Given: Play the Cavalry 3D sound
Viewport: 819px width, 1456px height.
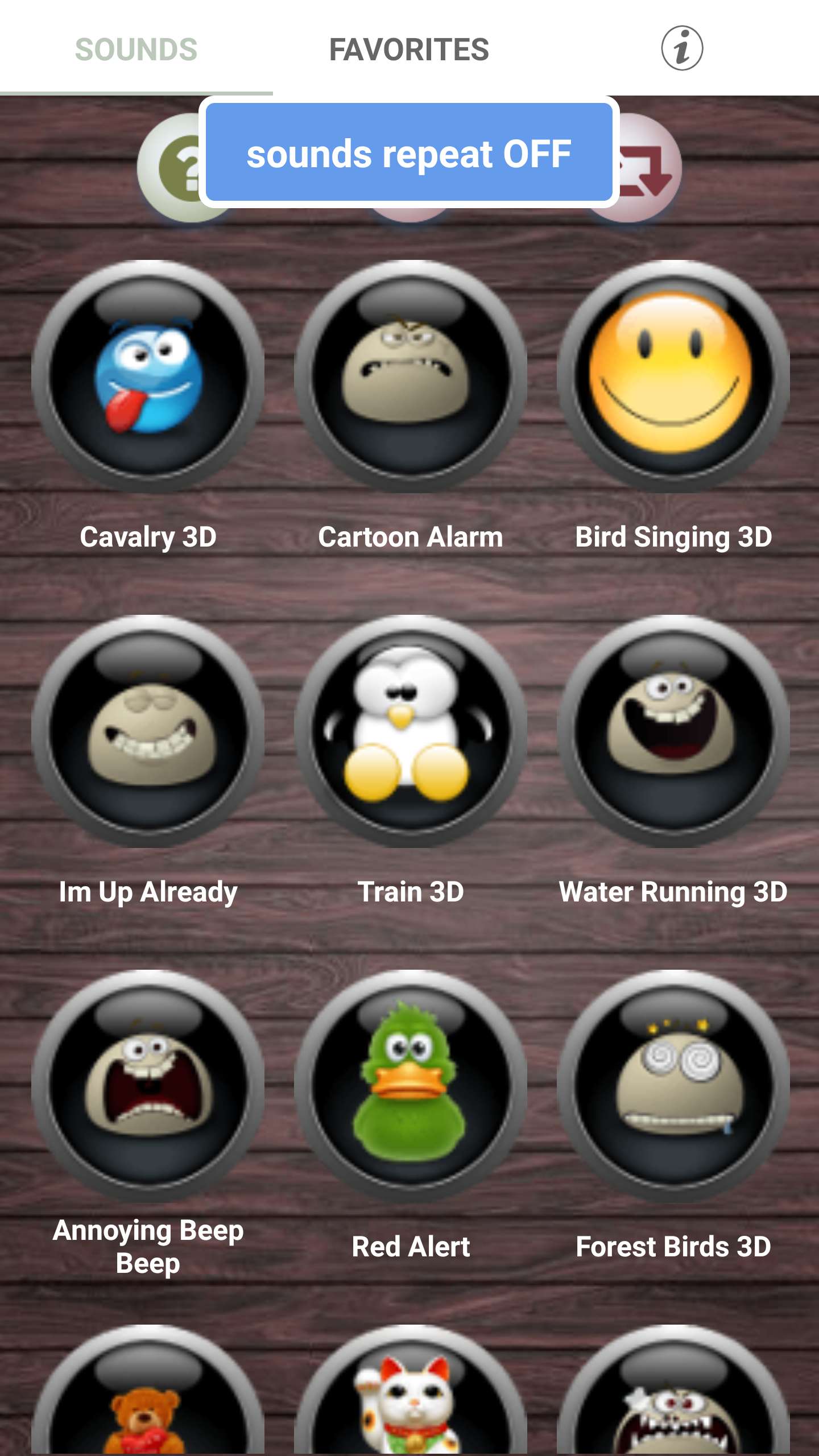Looking at the screenshot, I should coord(148,377).
